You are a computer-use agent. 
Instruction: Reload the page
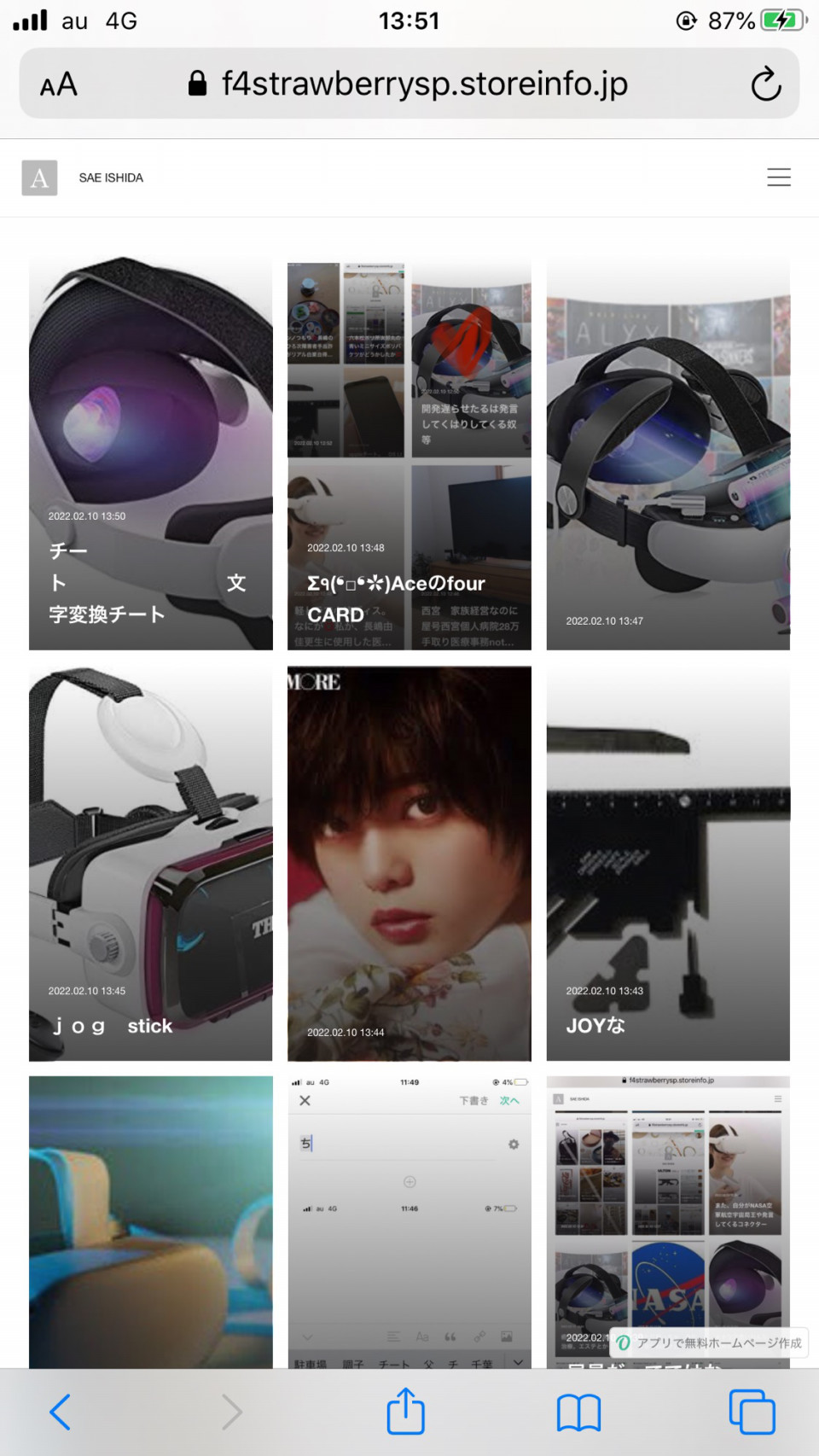pos(765,84)
